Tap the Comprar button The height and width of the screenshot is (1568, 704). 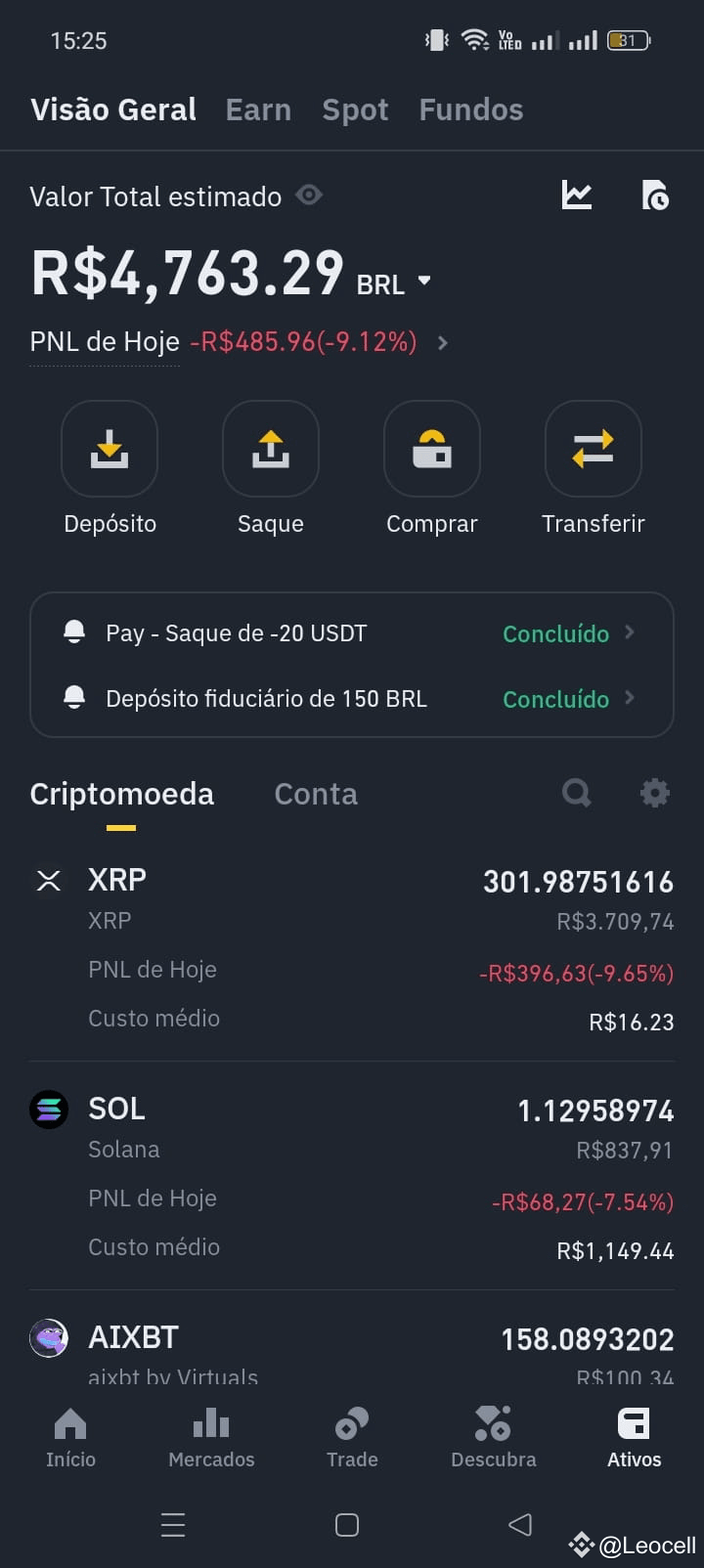[432, 469]
